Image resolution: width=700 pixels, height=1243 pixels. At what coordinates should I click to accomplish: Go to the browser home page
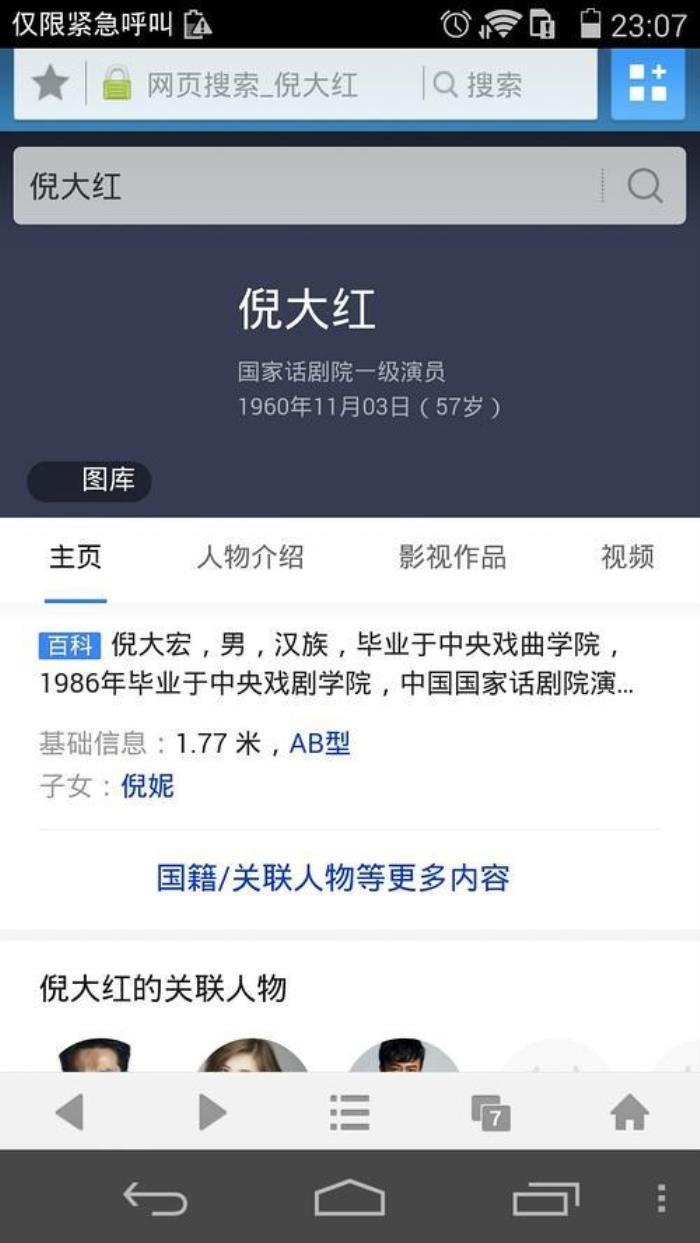click(x=629, y=1111)
